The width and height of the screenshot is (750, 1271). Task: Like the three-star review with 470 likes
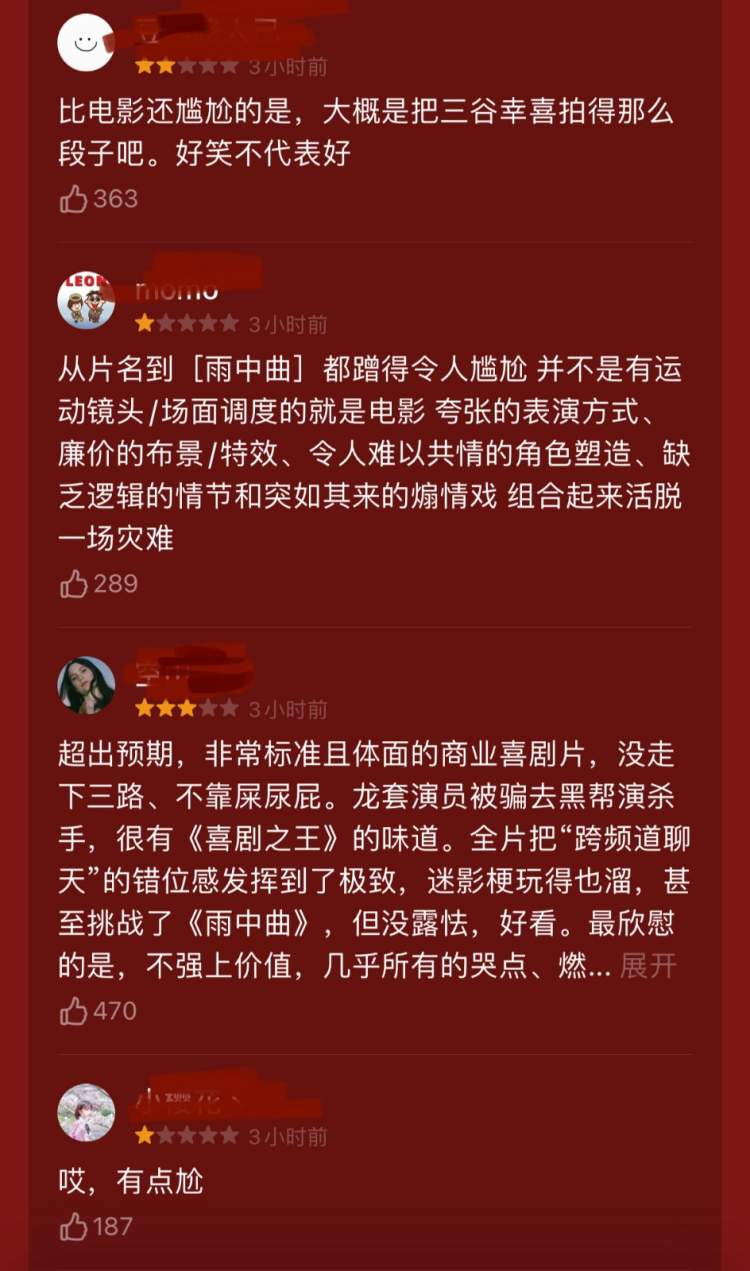coord(74,1012)
